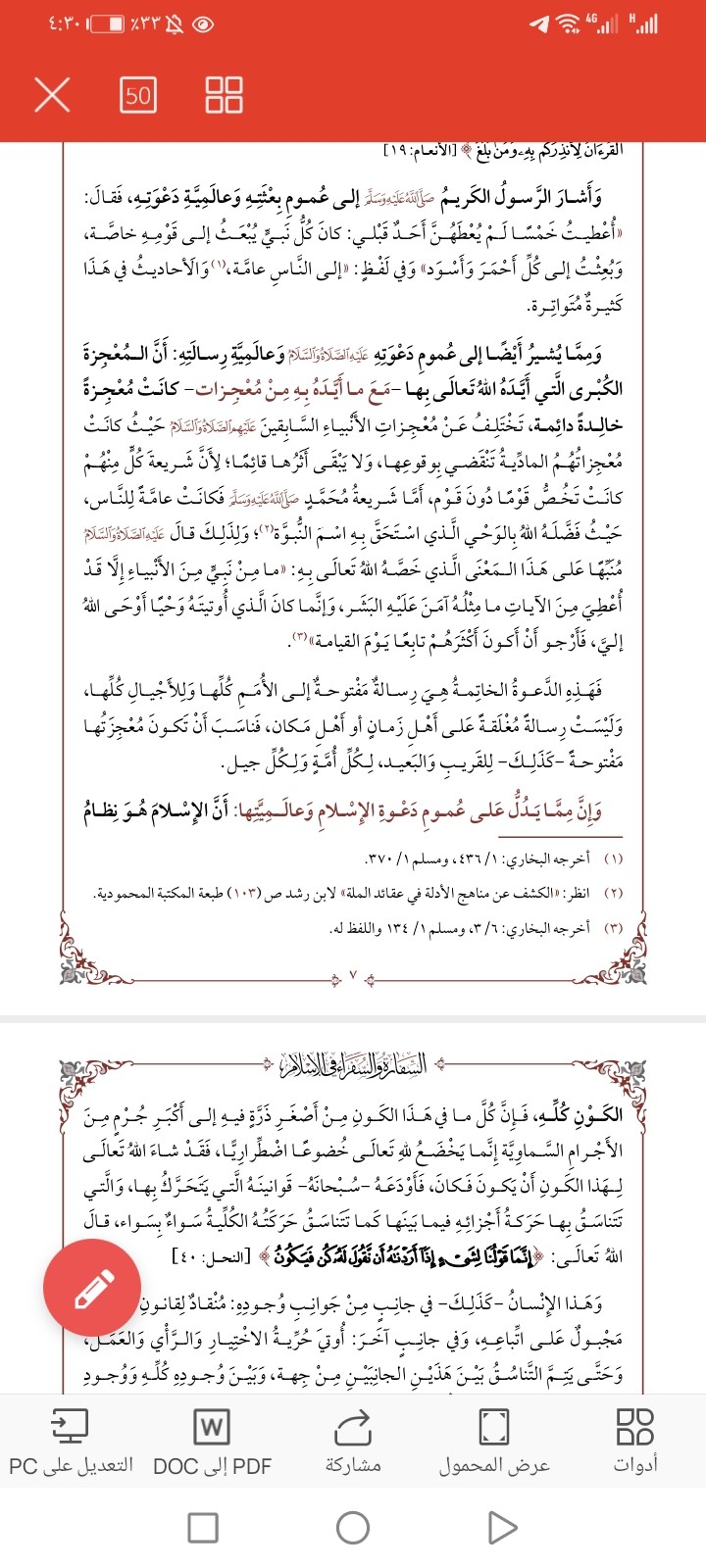Viewport: 706px width, 1568px height.
Task: Open recent apps square button
Action: pyautogui.click(x=203, y=1527)
